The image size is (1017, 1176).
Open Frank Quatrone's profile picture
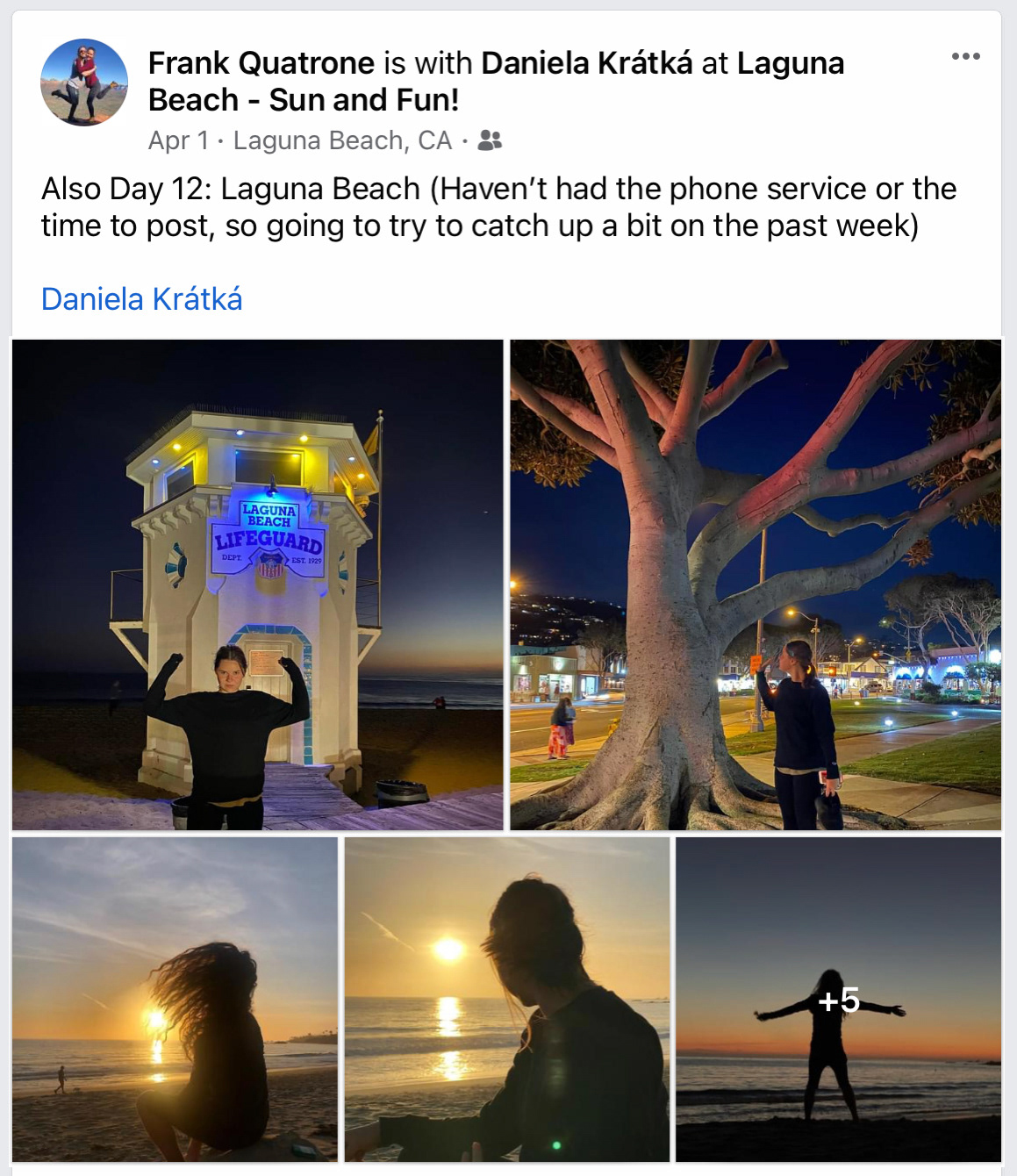click(84, 82)
